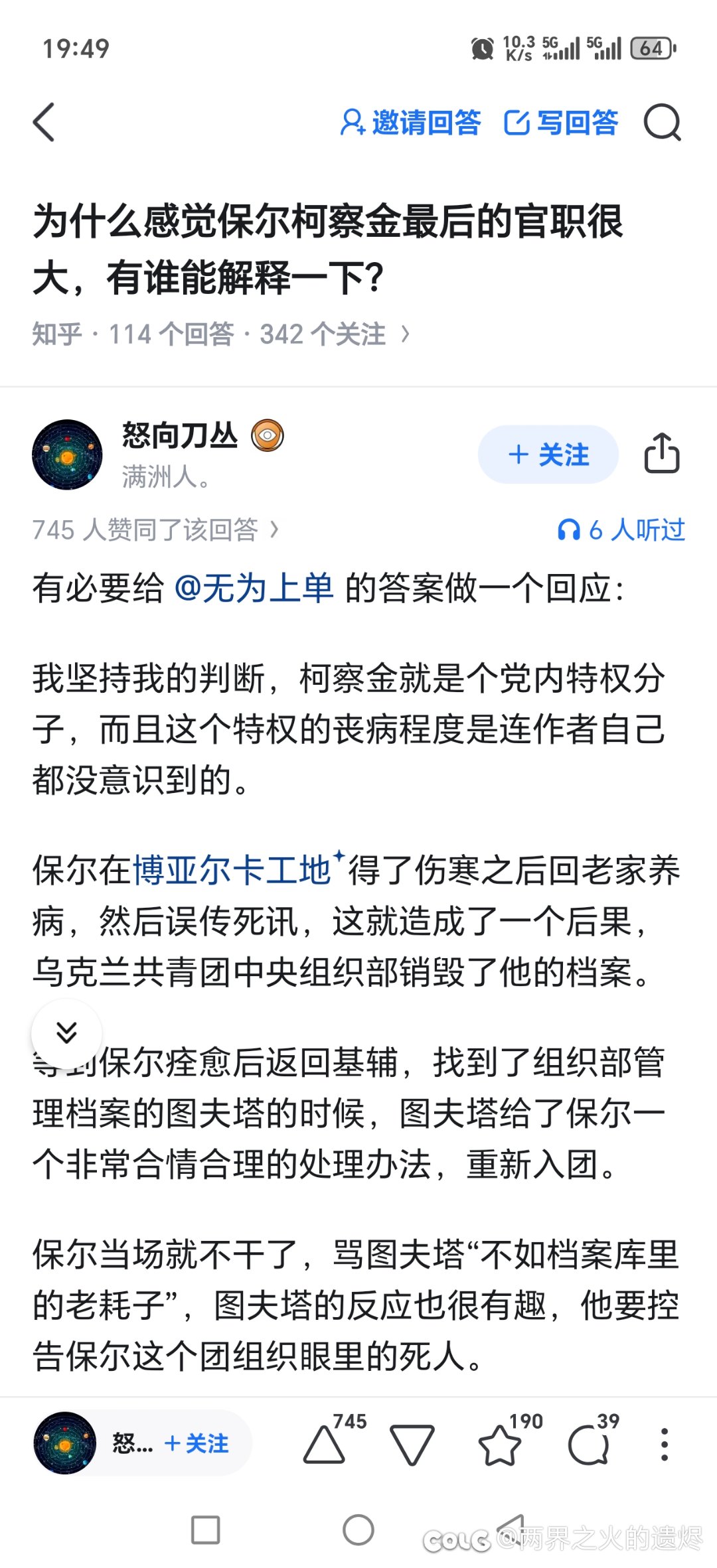Tap 邀请回答 to invite someone
This screenshot has height=1568, width=717.
click(410, 123)
